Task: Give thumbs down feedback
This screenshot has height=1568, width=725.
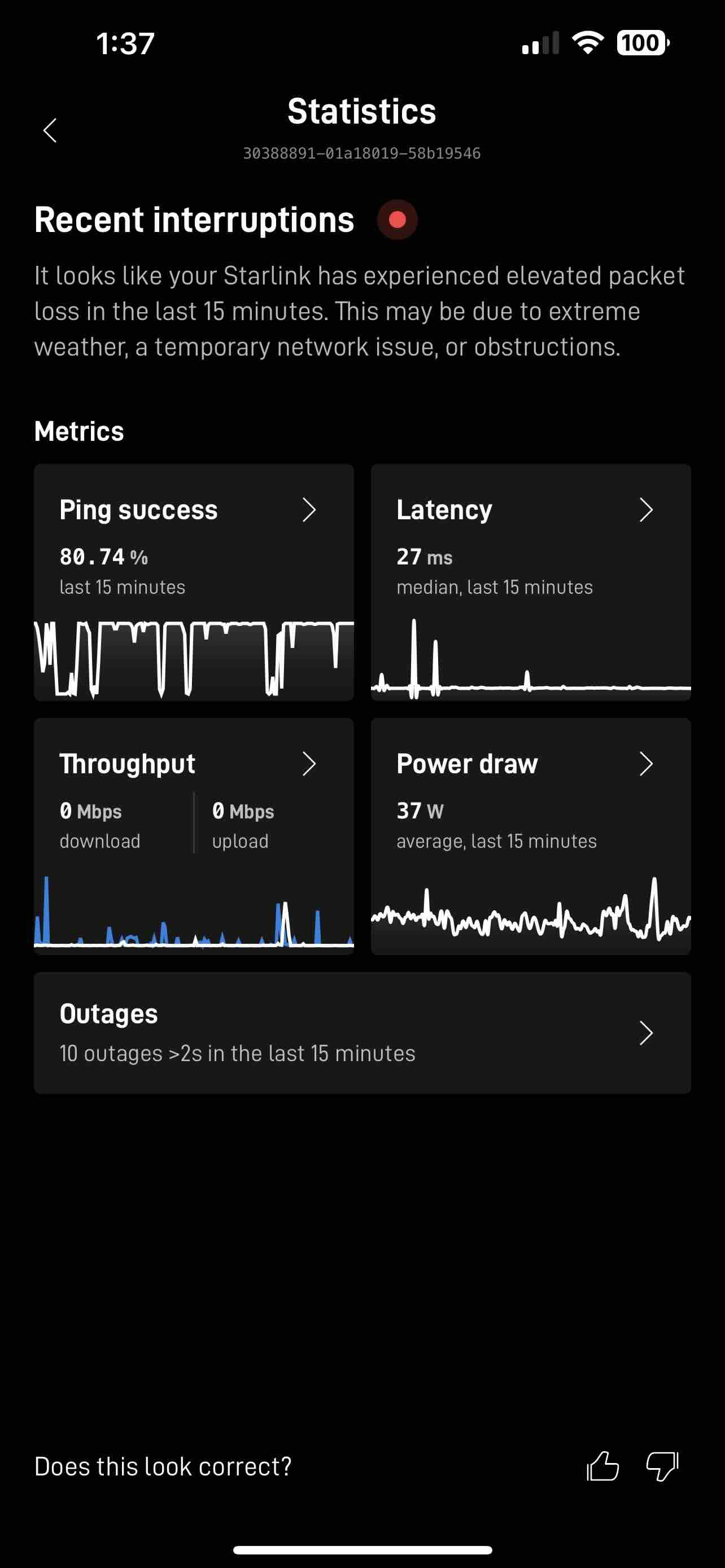Action: (x=662, y=1466)
